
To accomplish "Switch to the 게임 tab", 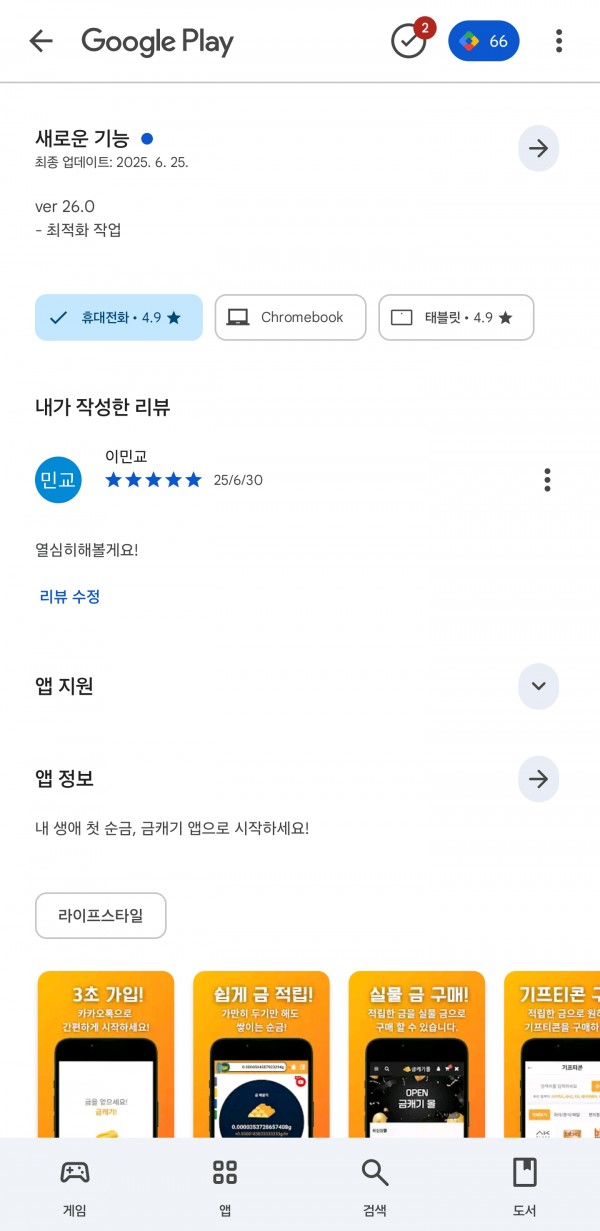I will coord(75,1185).
